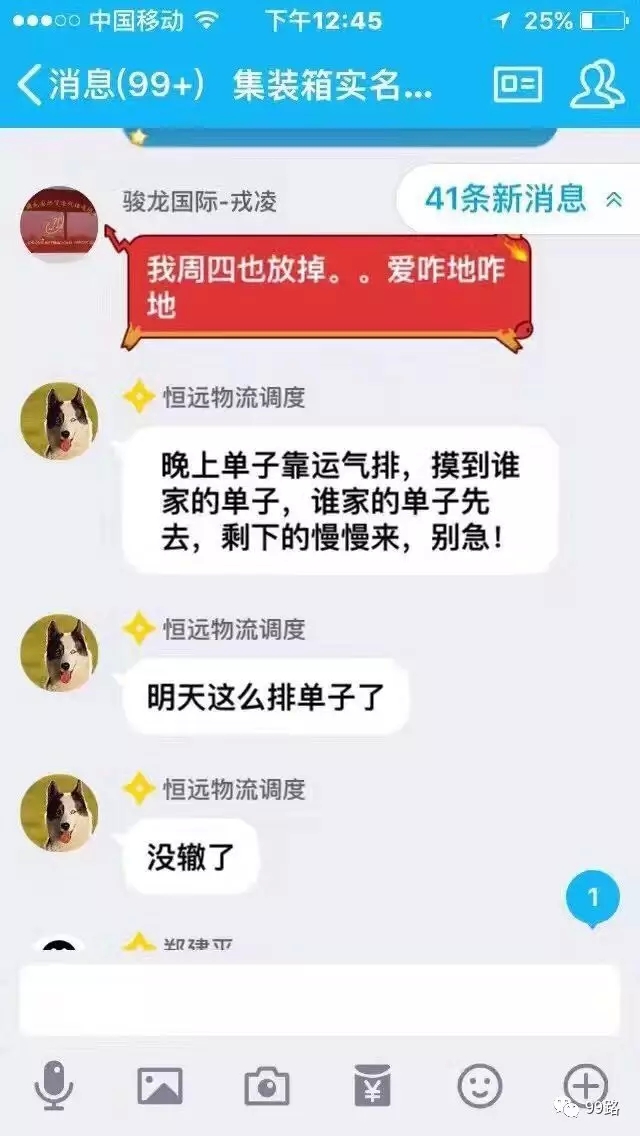The image size is (640, 1136).
Task: Expand more options with the plus icon
Action: click(585, 1083)
